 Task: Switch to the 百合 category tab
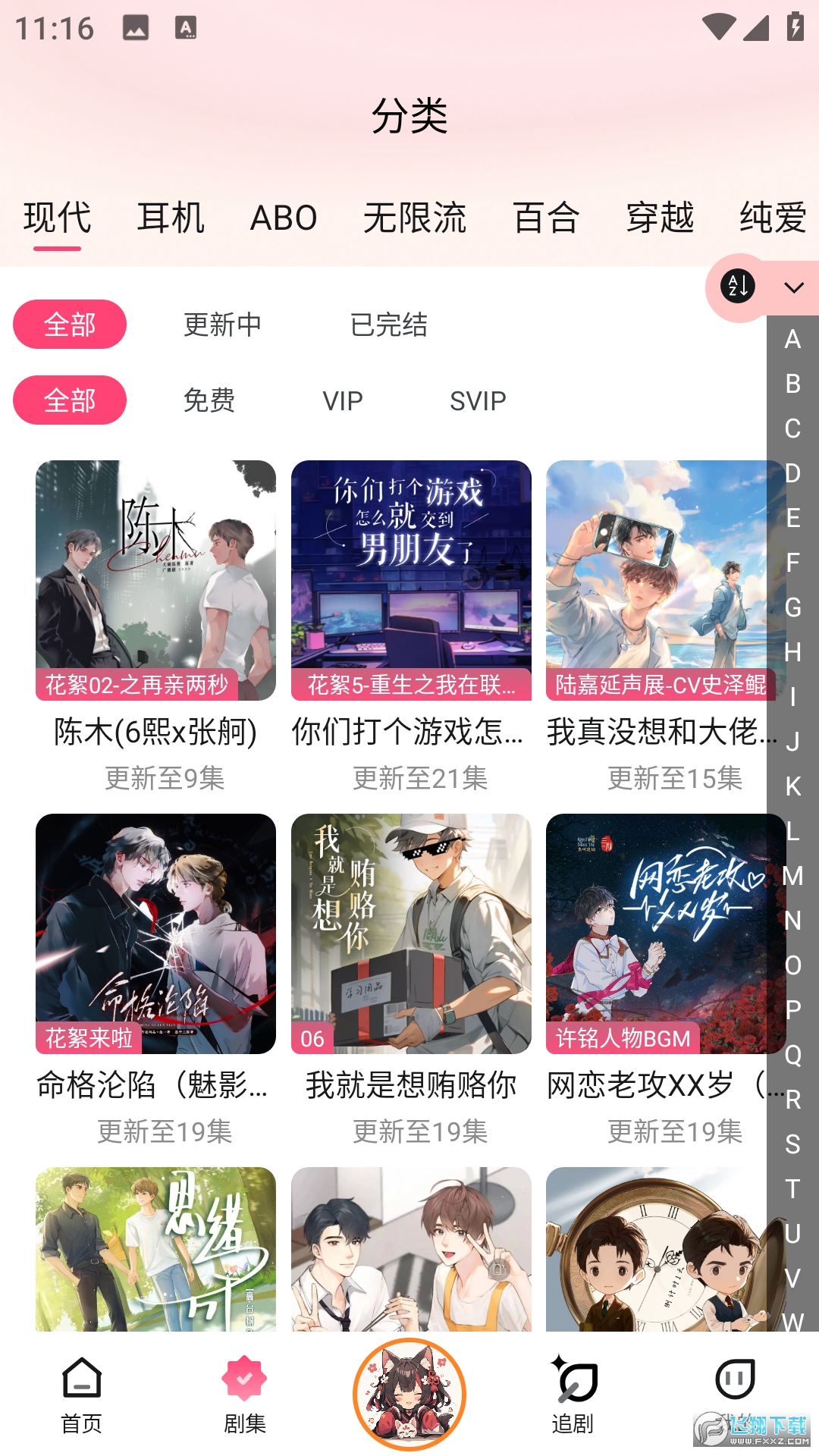(x=546, y=218)
